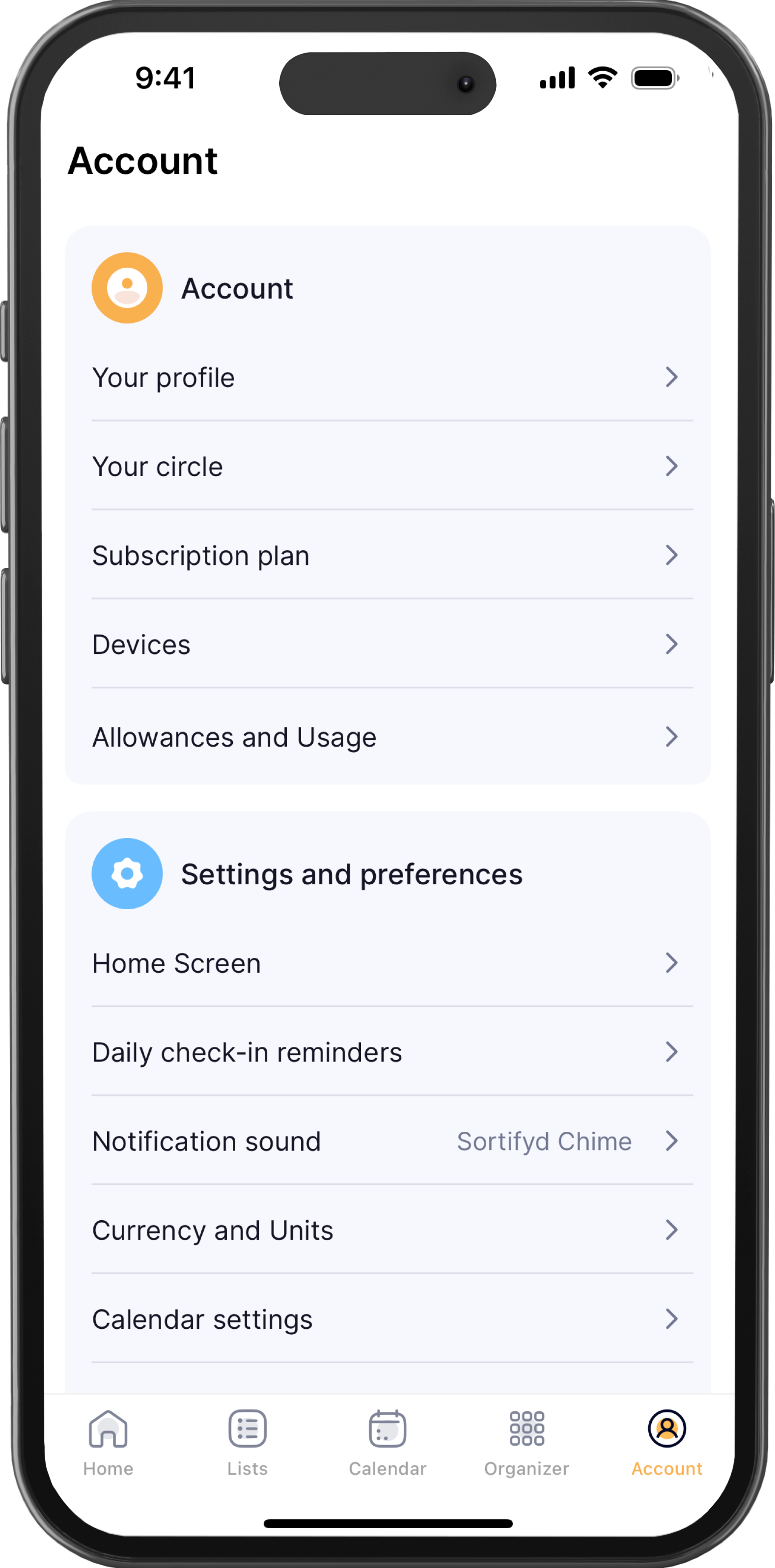Switch to the Organizer tab
Screen dimensions: 775x1568
click(526, 1443)
